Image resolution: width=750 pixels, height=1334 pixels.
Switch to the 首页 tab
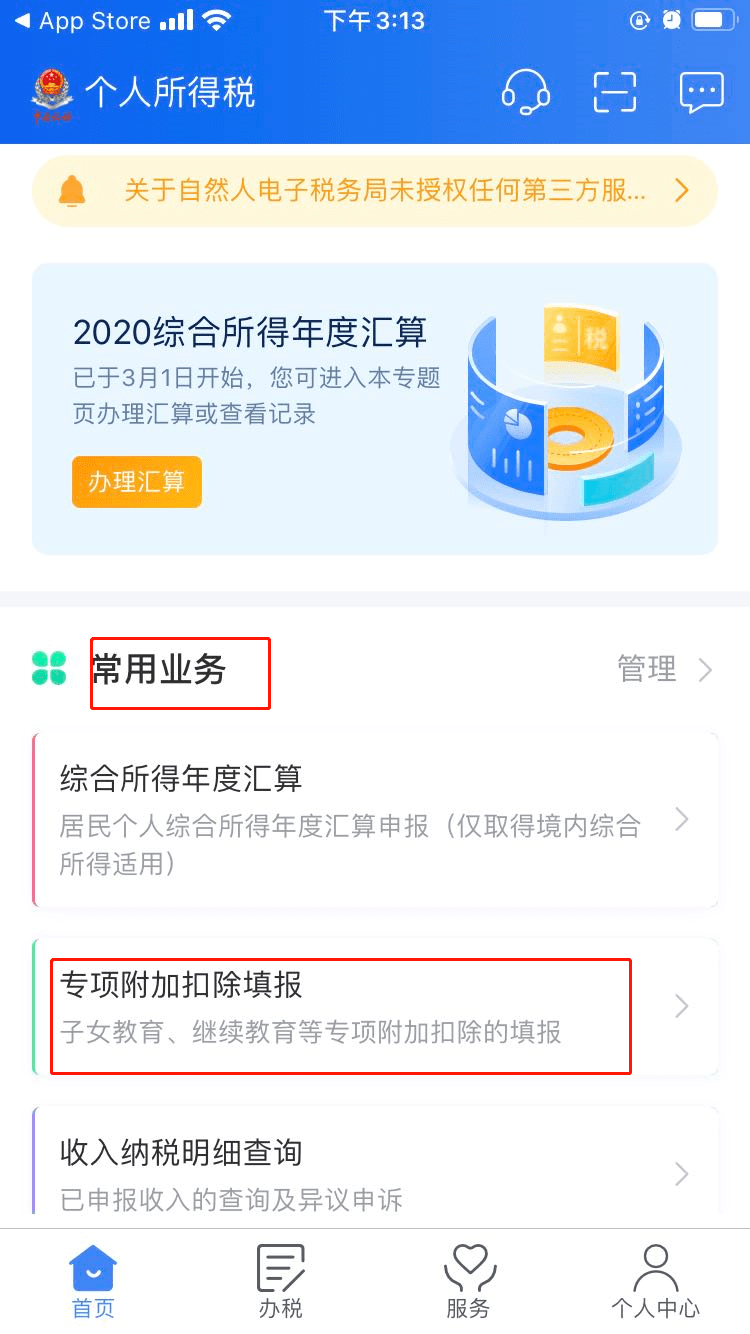click(93, 1282)
